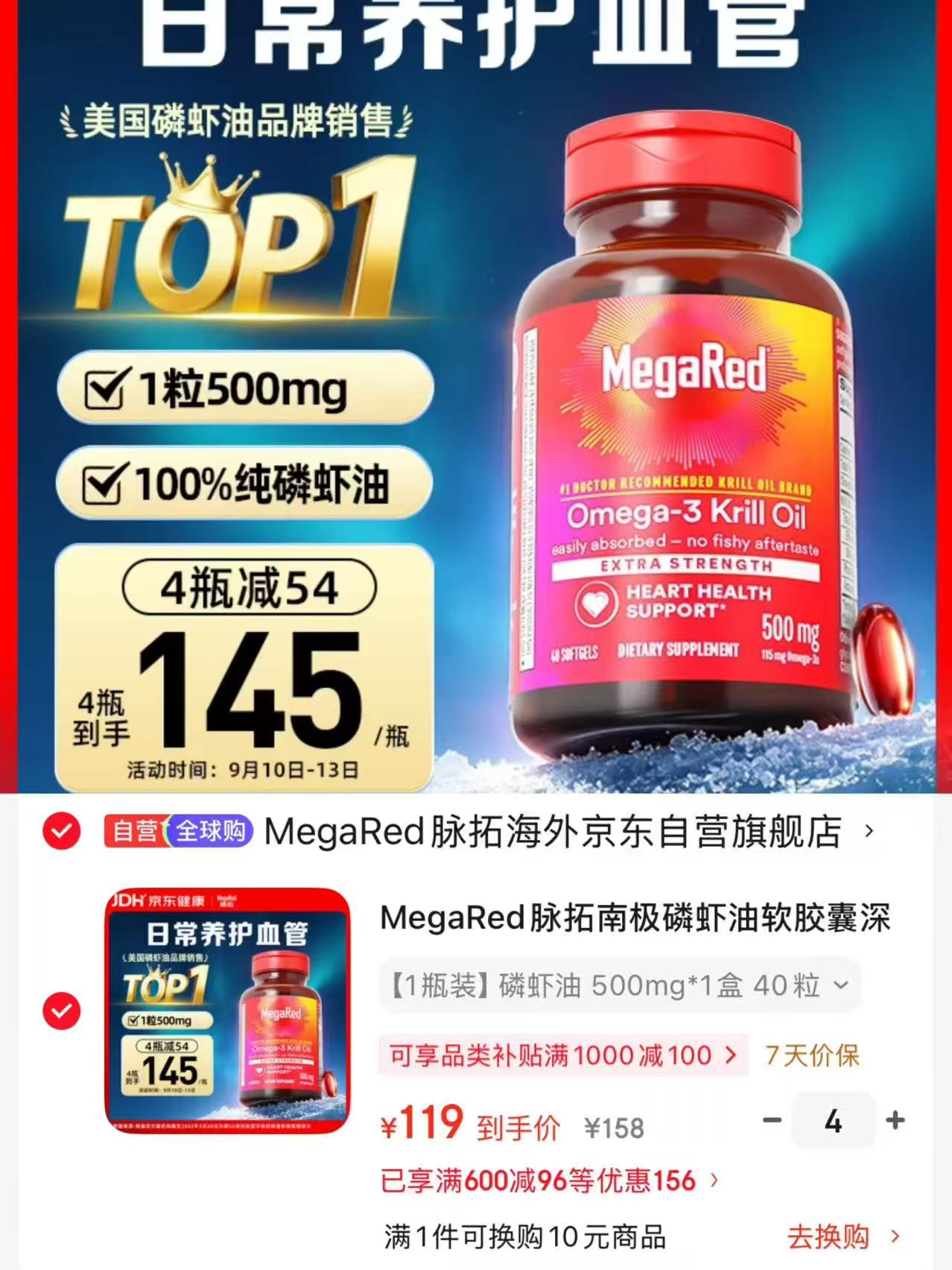Screen dimensions: 952x1270
Task: Decrease the quantity with the minus button
Action: coord(772,1120)
